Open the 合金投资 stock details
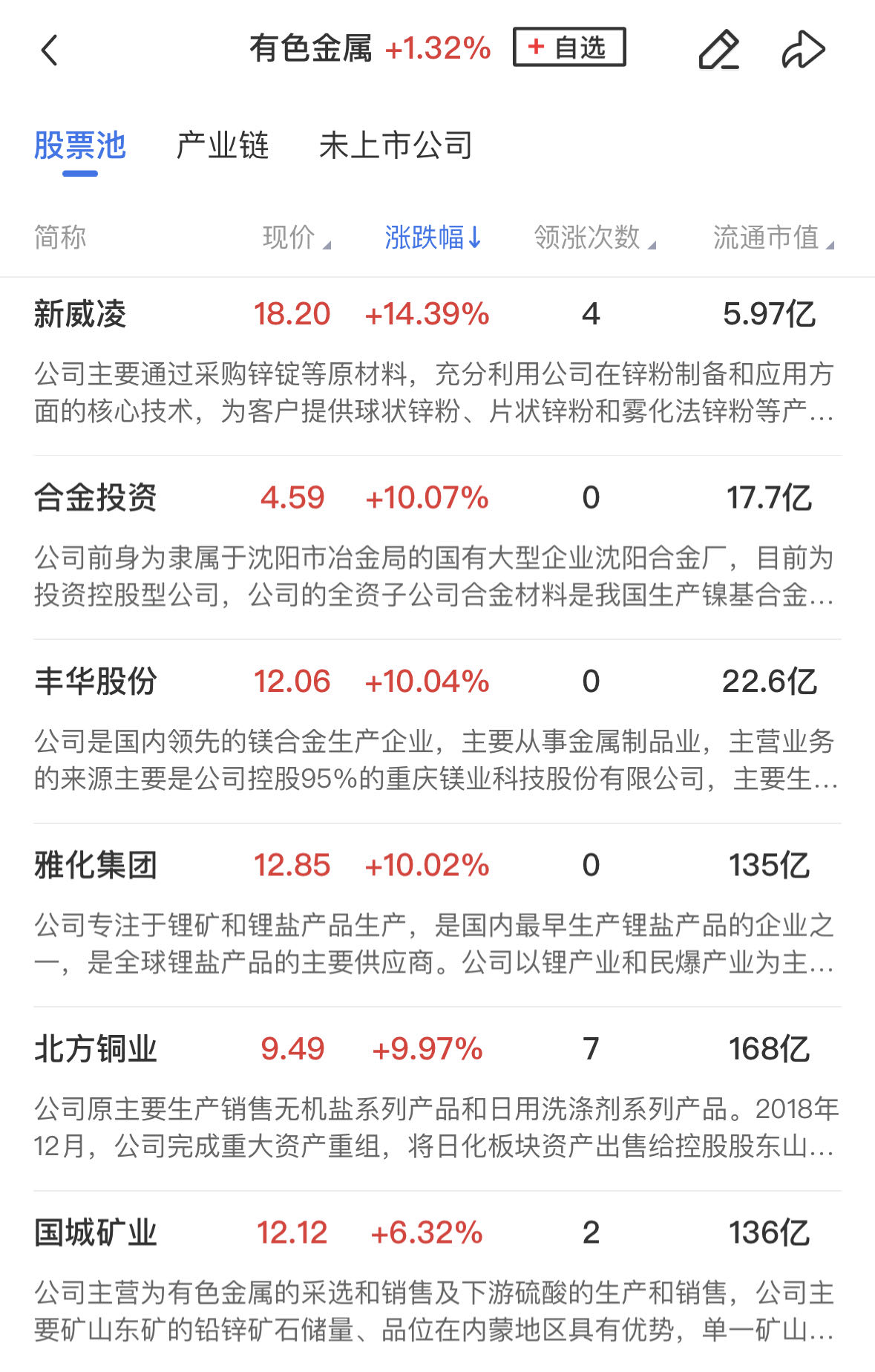Viewport: 875px width, 1372px height. (96, 498)
